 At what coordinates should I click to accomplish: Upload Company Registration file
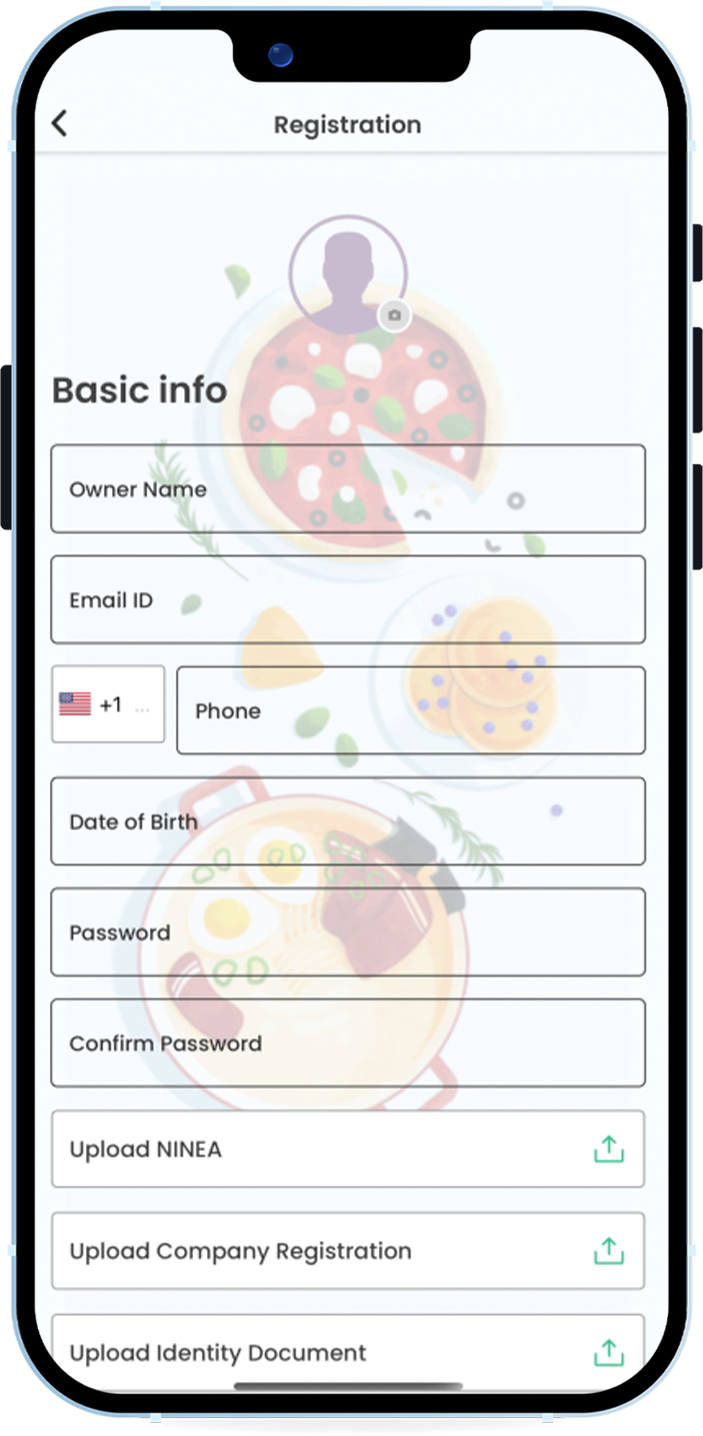tap(348, 1251)
